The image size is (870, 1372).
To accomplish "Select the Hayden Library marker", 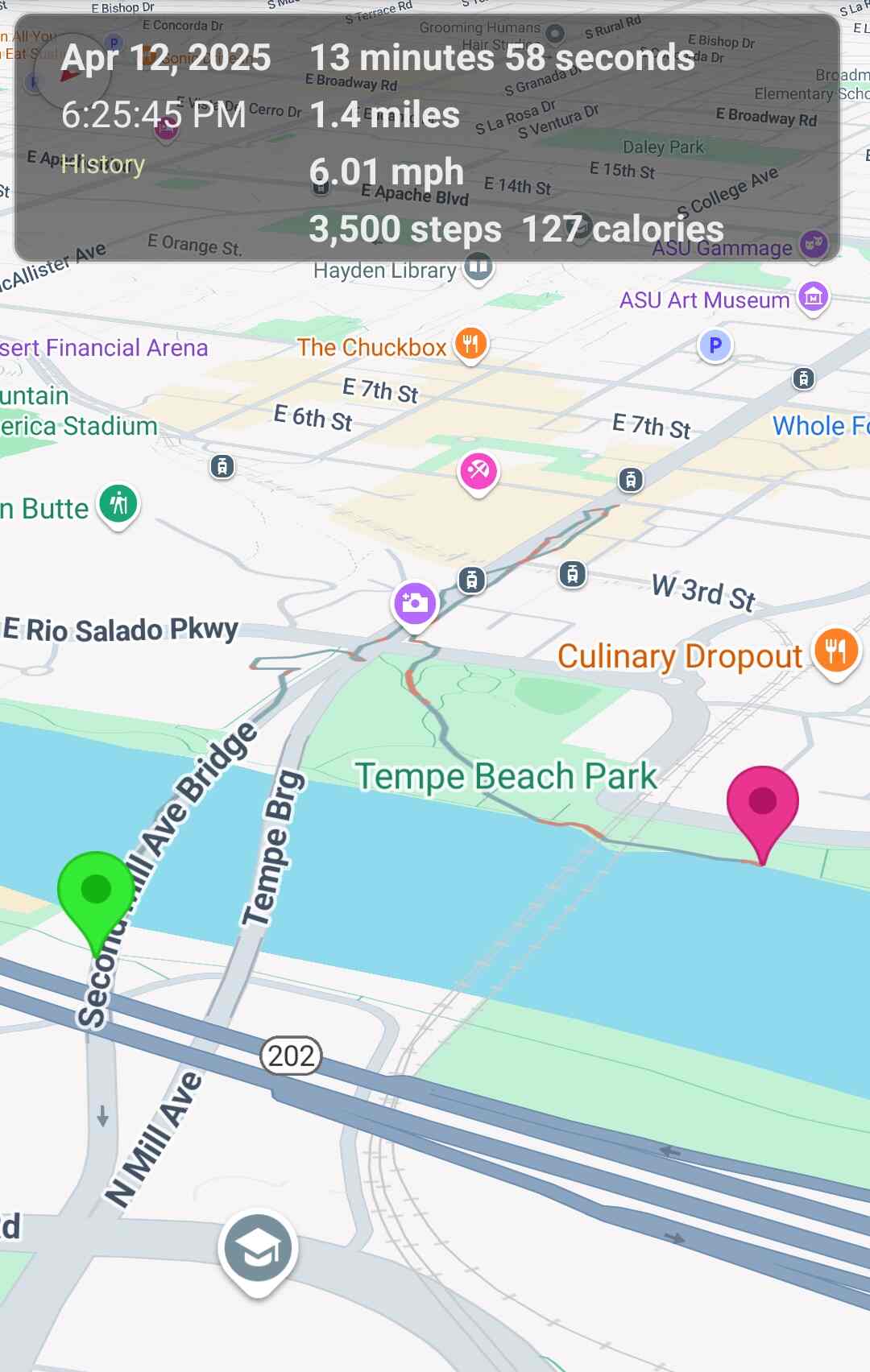I will point(478,267).
